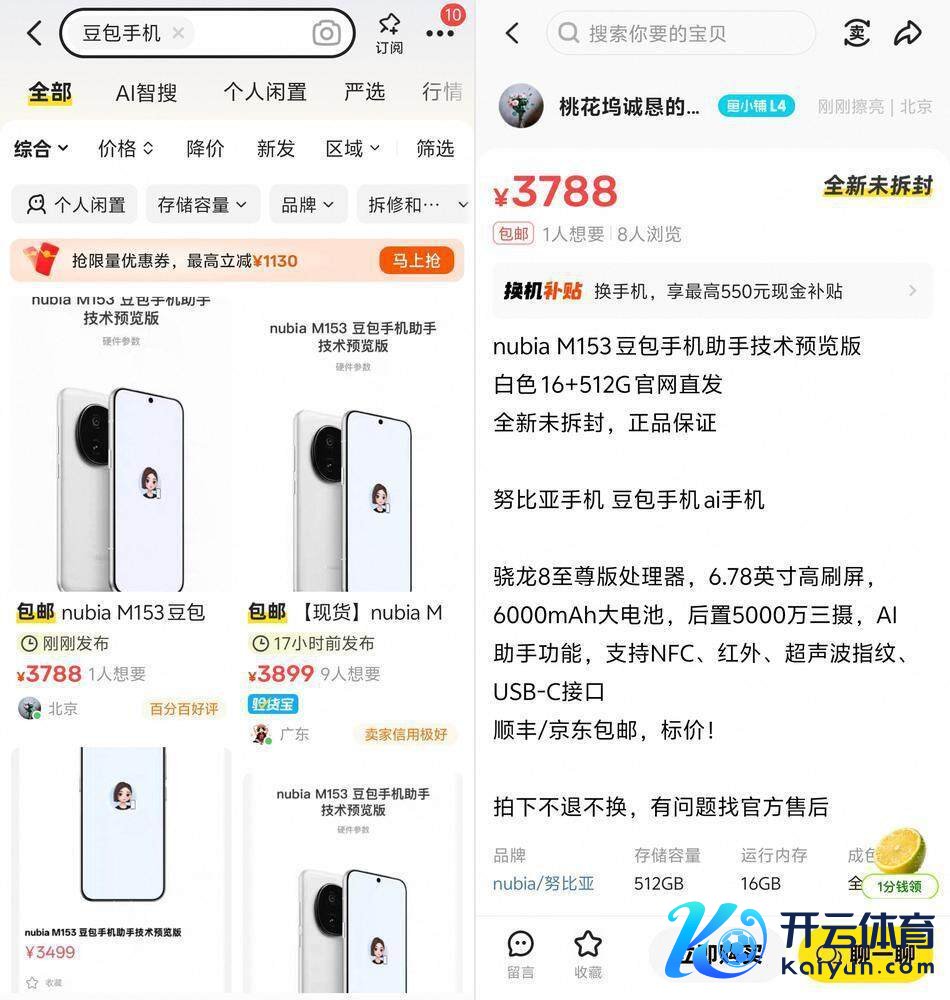Add the listing to 收藏
Viewport: 950px width, 1000px height.
pyautogui.click(x=588, y=953)
